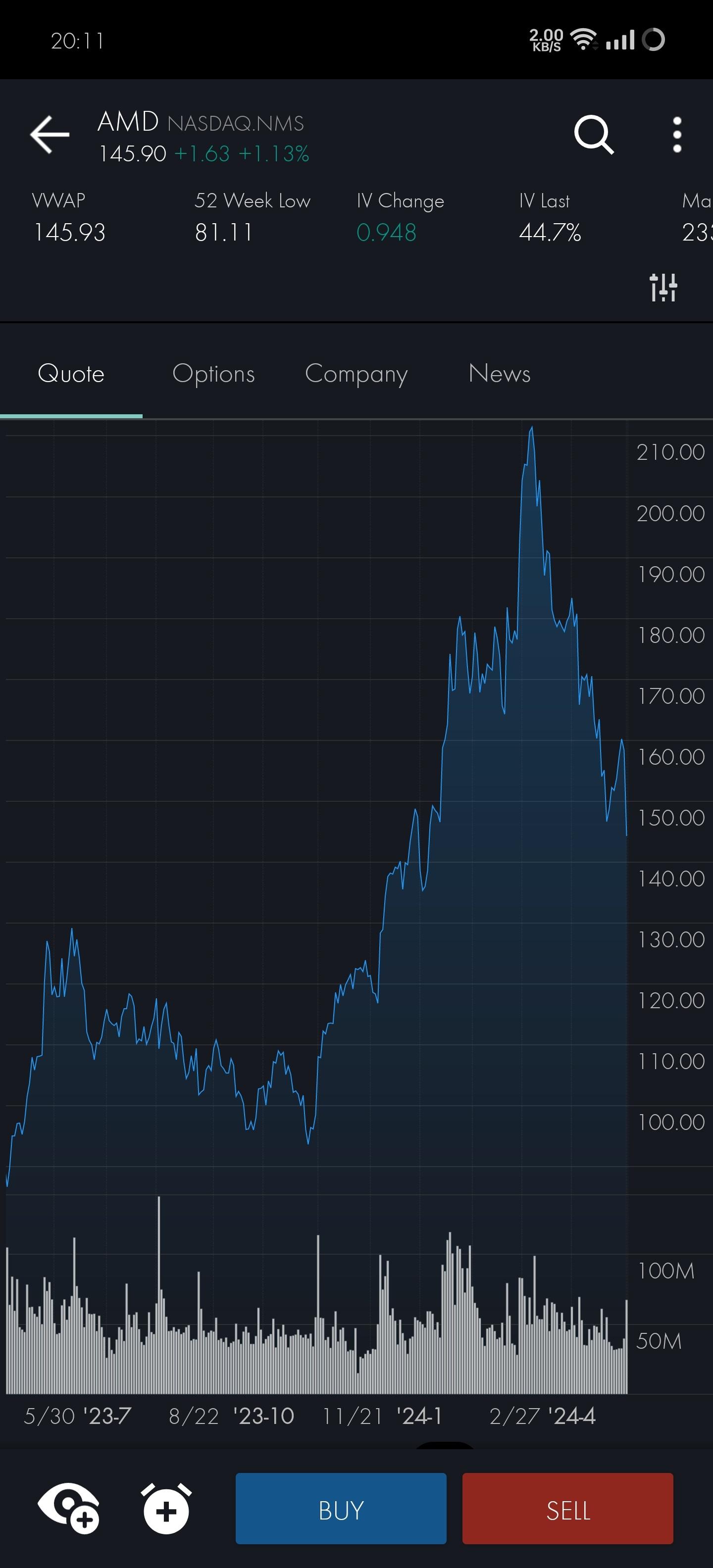Viewport: 713px width, 1568px height.
Task: Switch to the Options tab
Action: (x=213, y=374)
